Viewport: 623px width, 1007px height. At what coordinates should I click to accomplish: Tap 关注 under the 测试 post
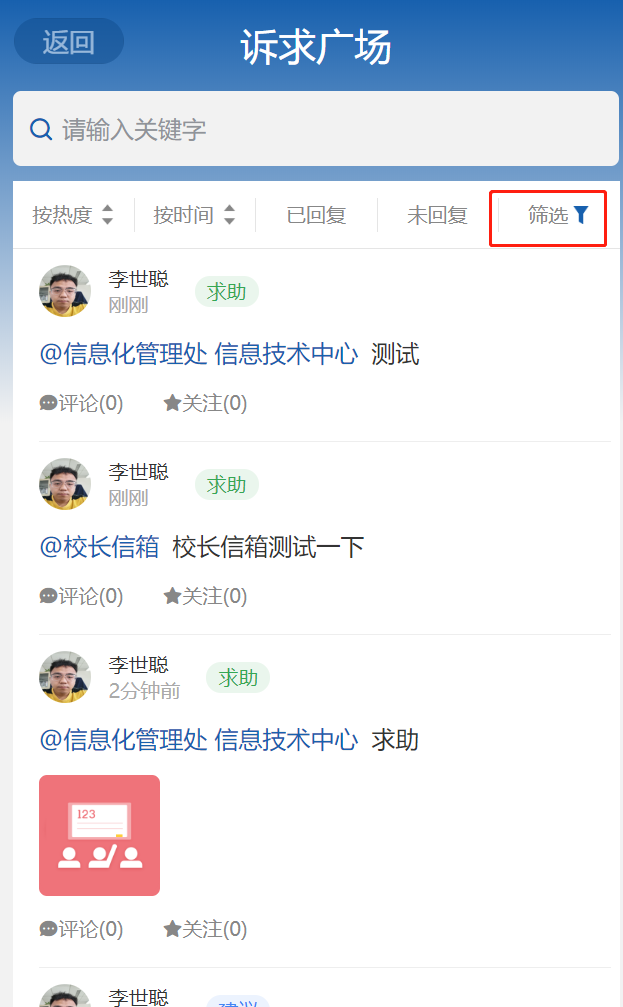(x=205, y=403)
